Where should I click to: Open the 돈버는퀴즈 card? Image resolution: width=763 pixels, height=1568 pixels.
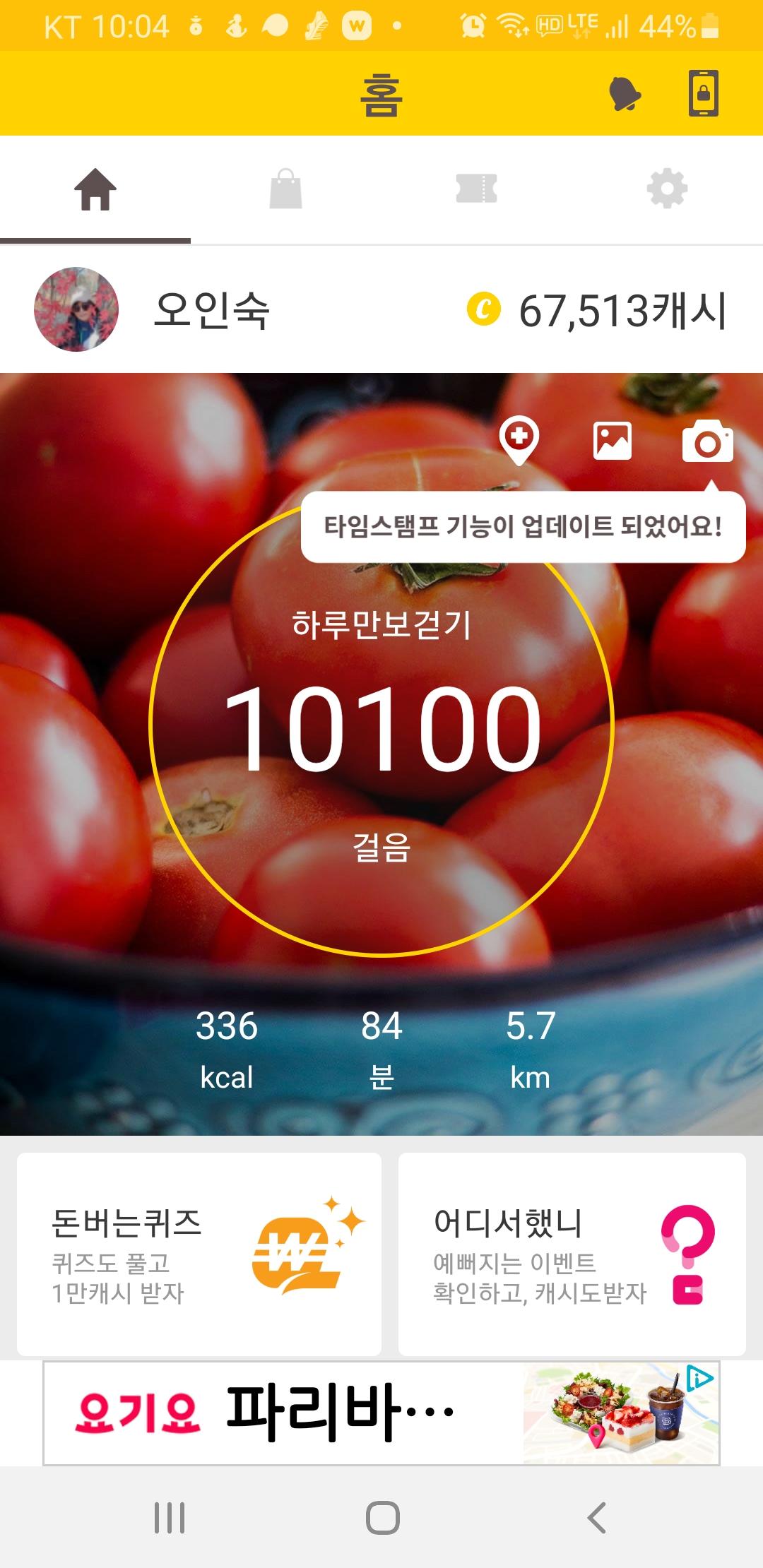coord(199,1254)
